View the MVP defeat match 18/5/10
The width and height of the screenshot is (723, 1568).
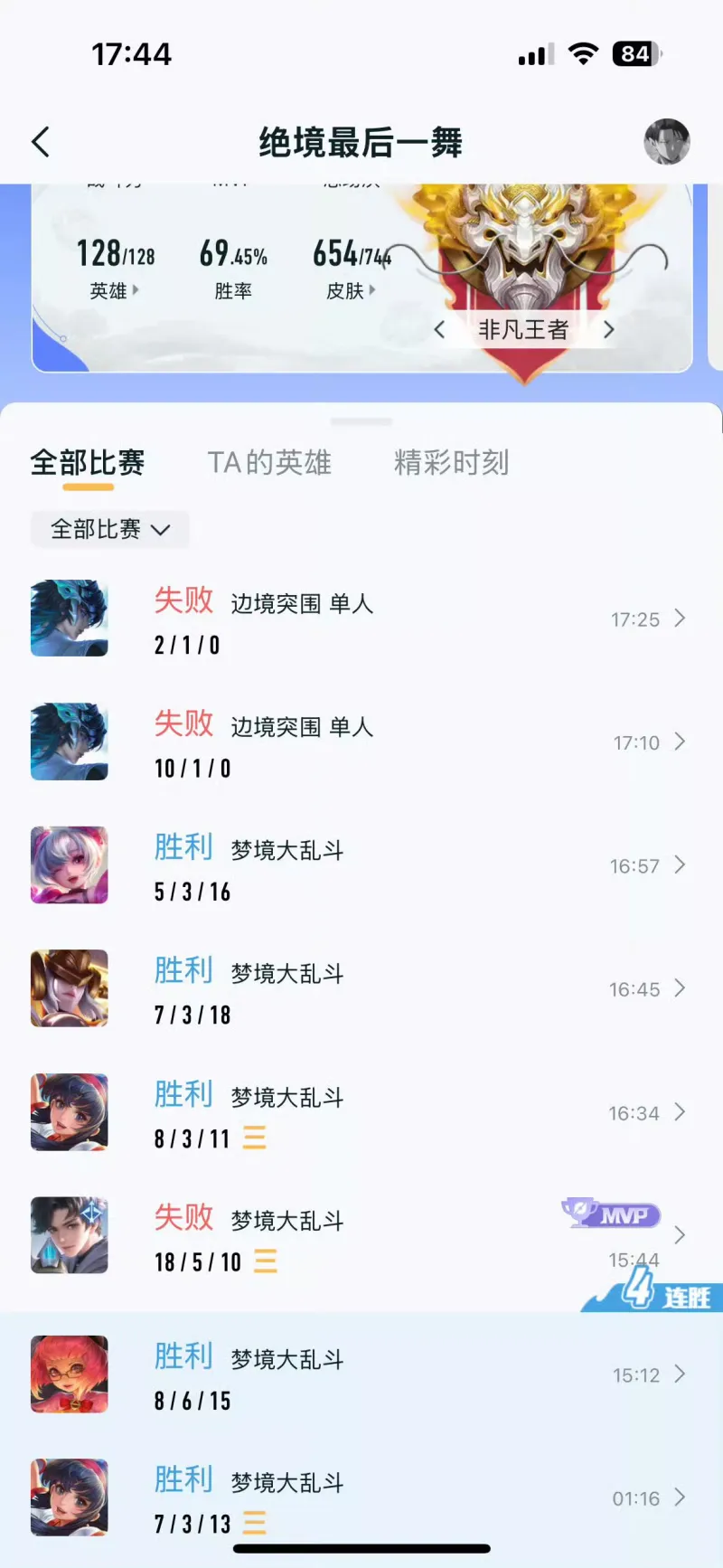click(x=361, y=1236)
